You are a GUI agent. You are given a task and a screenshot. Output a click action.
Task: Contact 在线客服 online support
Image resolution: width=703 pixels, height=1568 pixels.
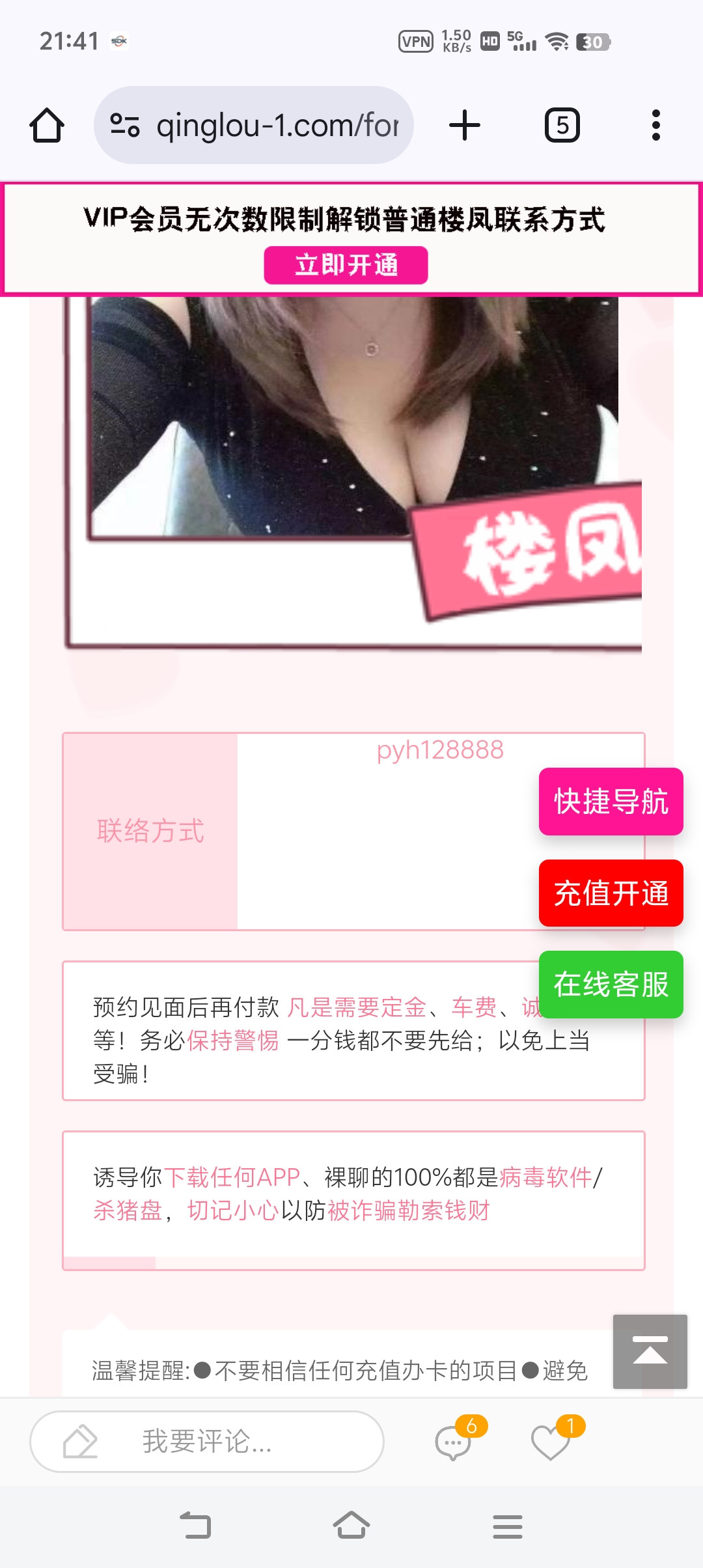tap(611, 984)
